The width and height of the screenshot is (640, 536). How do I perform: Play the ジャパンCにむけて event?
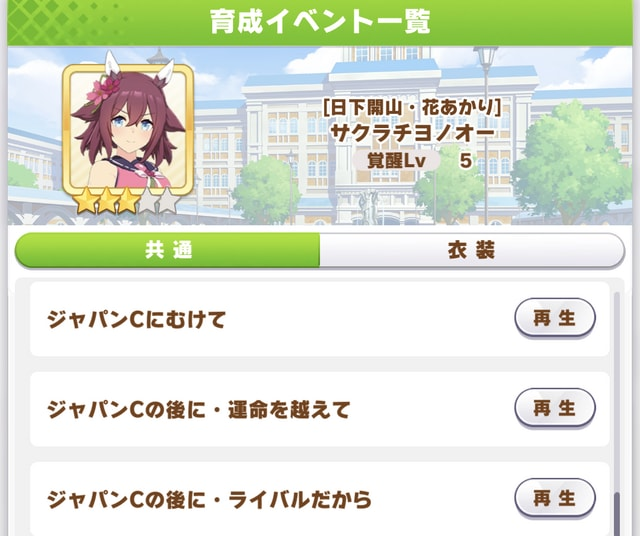[554, 318]
